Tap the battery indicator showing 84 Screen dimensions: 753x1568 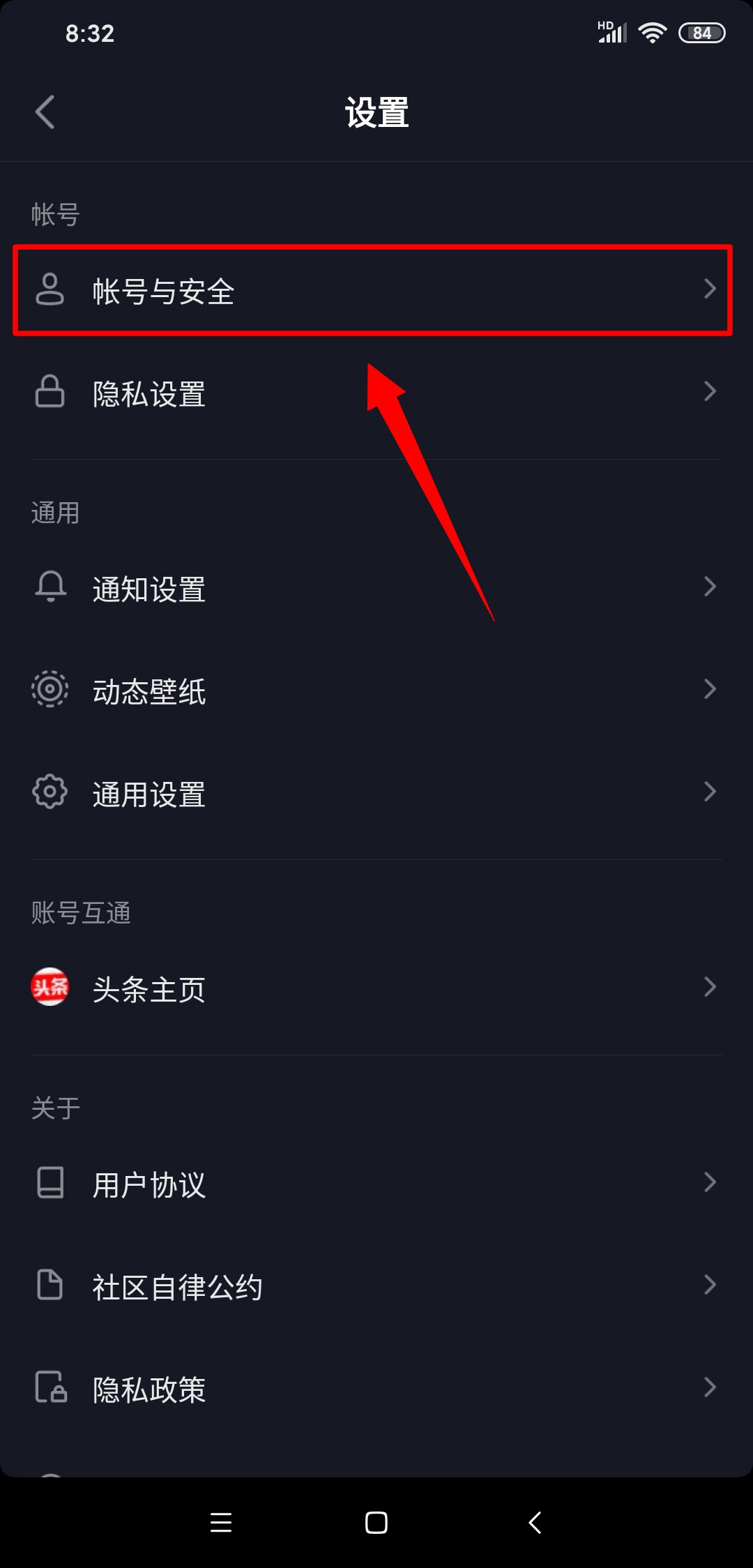click(x=702, y=31)
